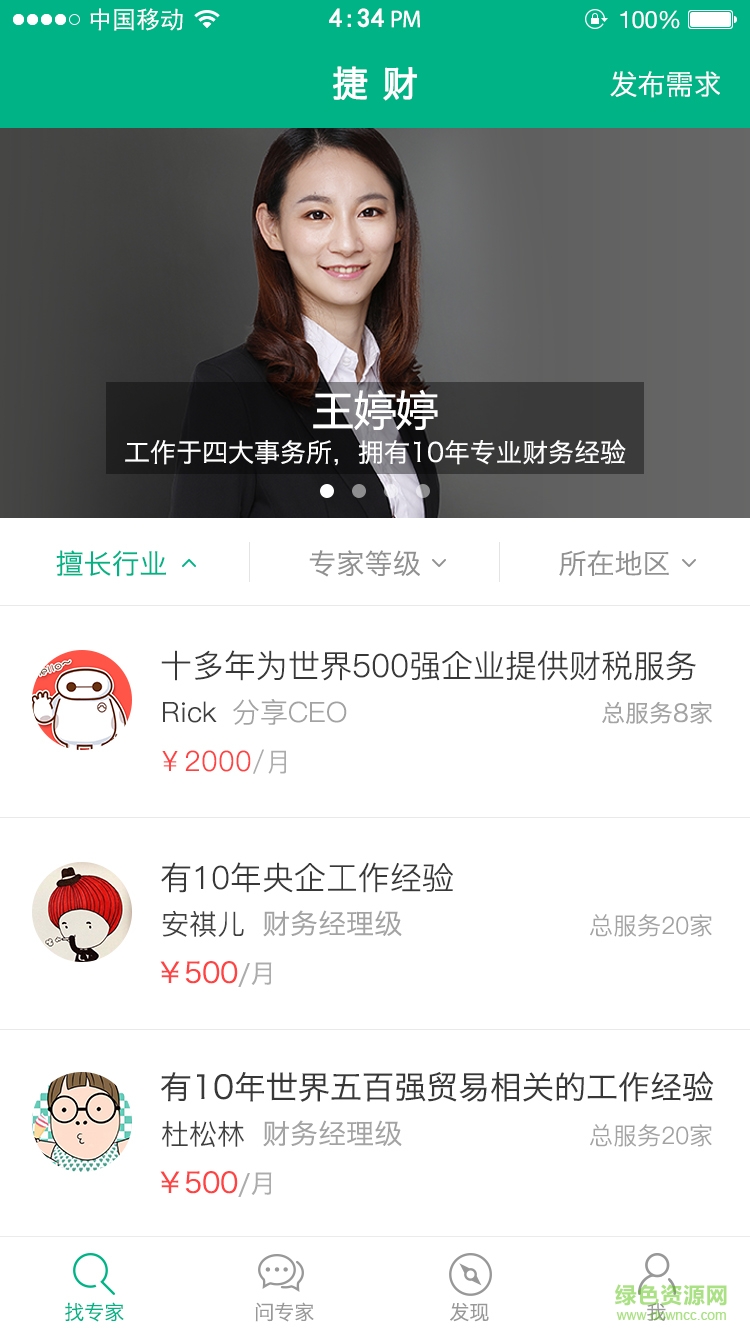Screen dimensions: 750x1334
Task: Open the 王婷婷 expert banner
Action: [375, 320]
